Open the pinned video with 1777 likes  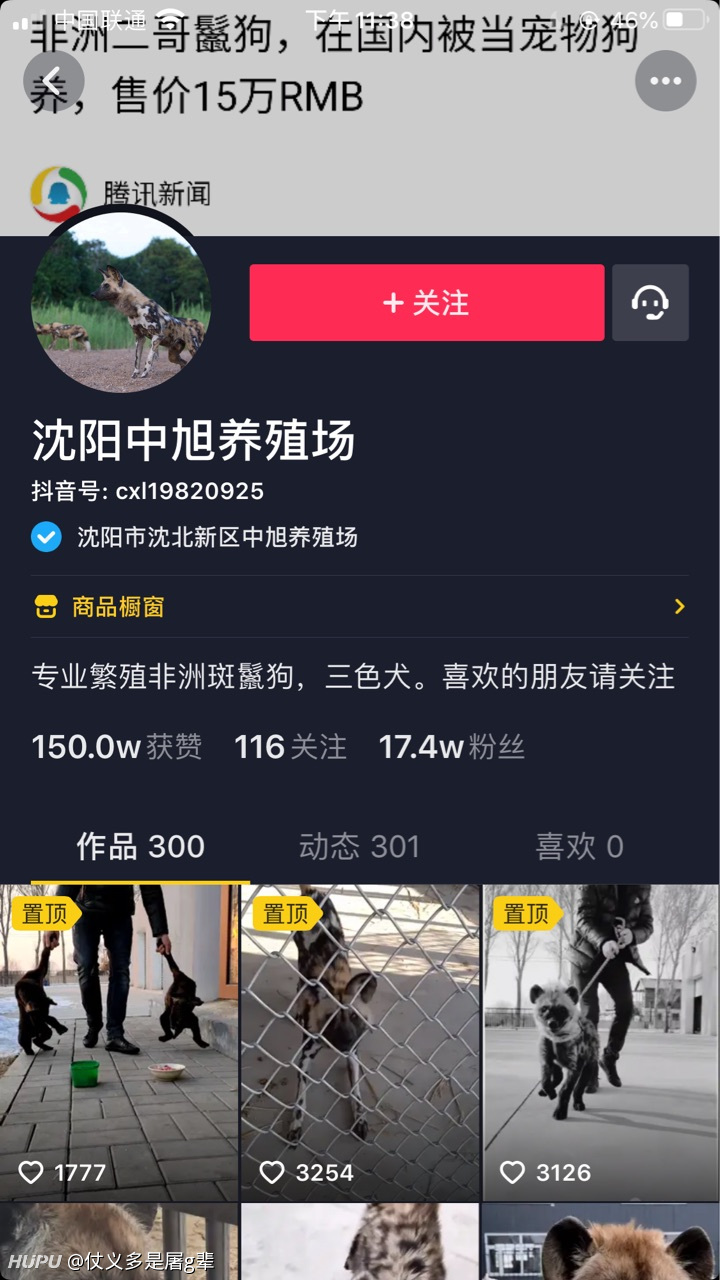(119, 1043)
